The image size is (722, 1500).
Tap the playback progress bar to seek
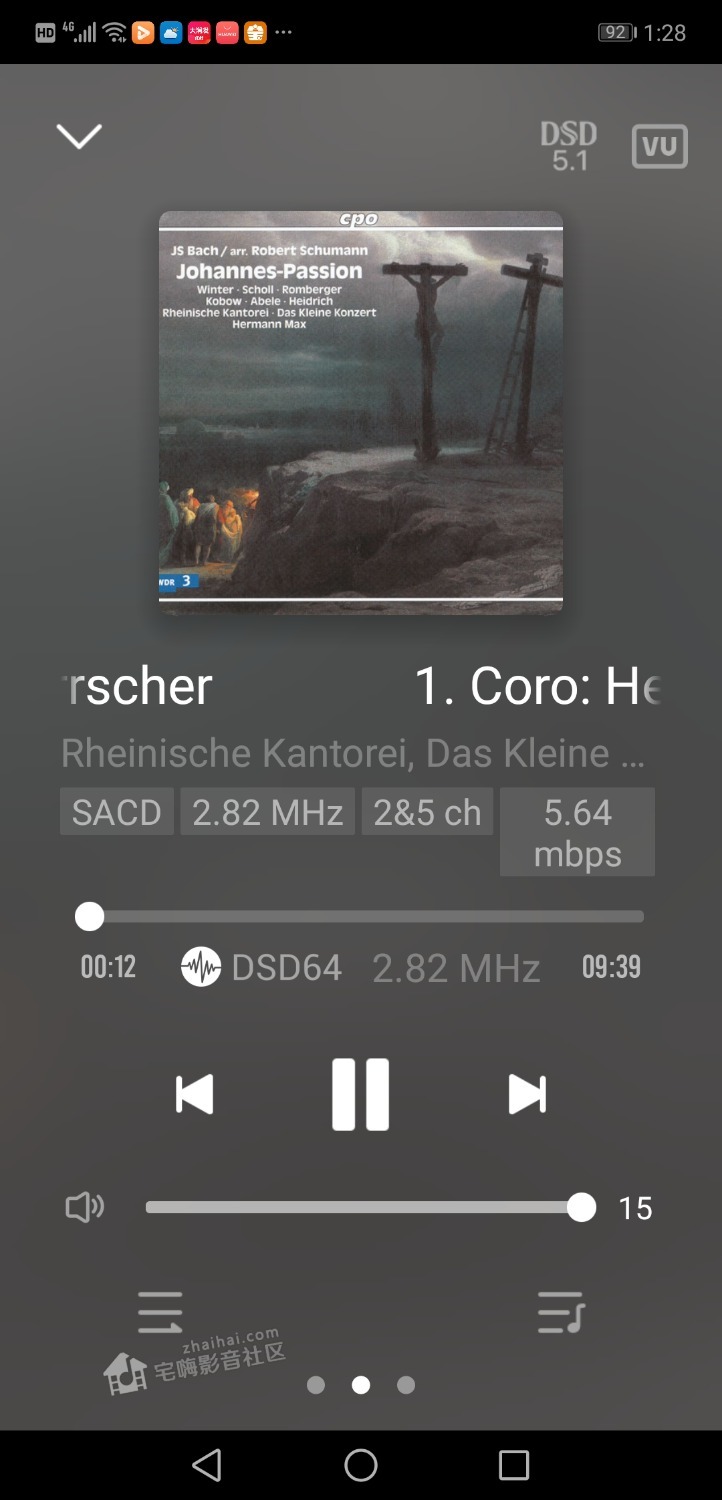tap(365, 916)
